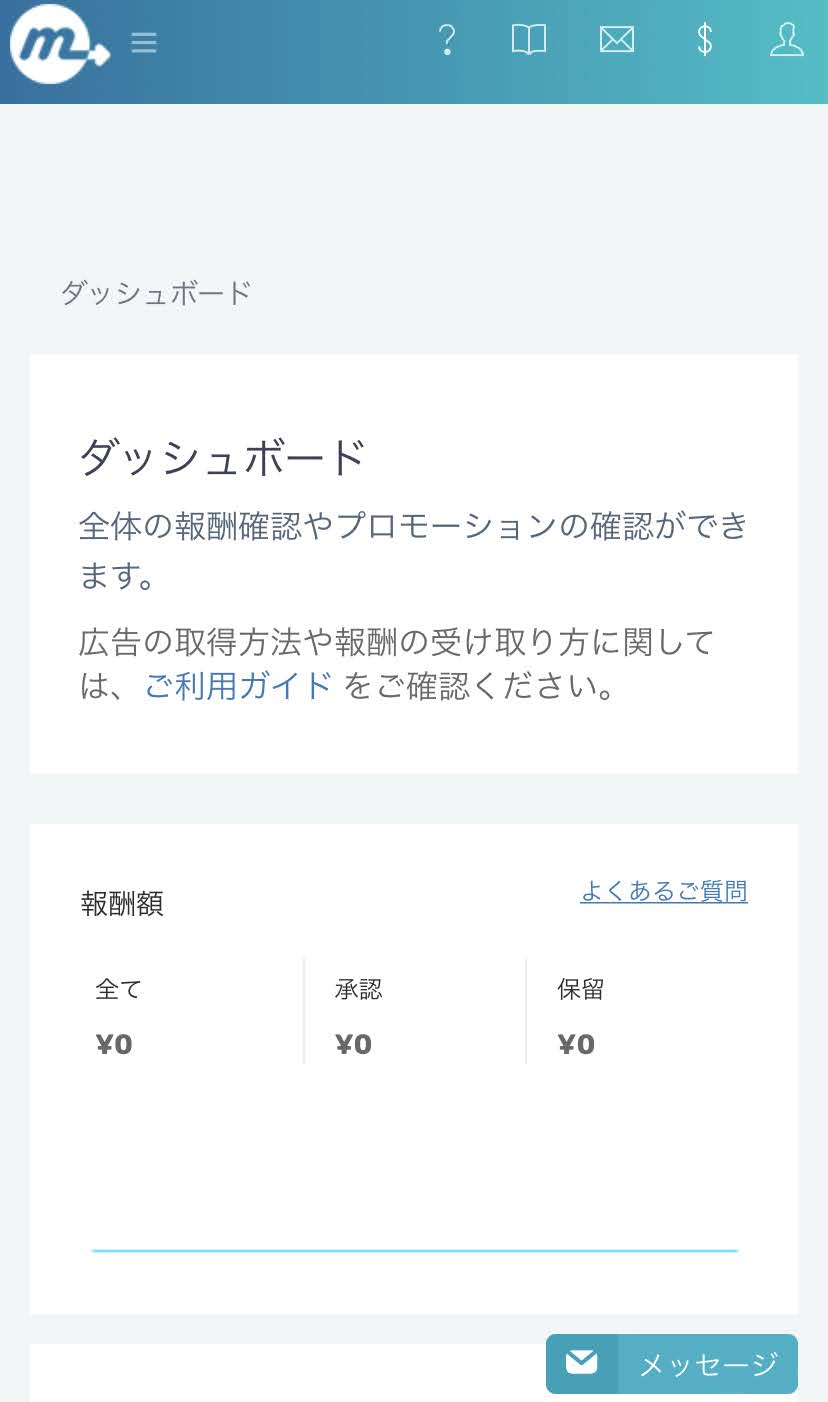Open the help question mark icon
The height and width of the screenshot is (1402, 828).
point(447,41)
